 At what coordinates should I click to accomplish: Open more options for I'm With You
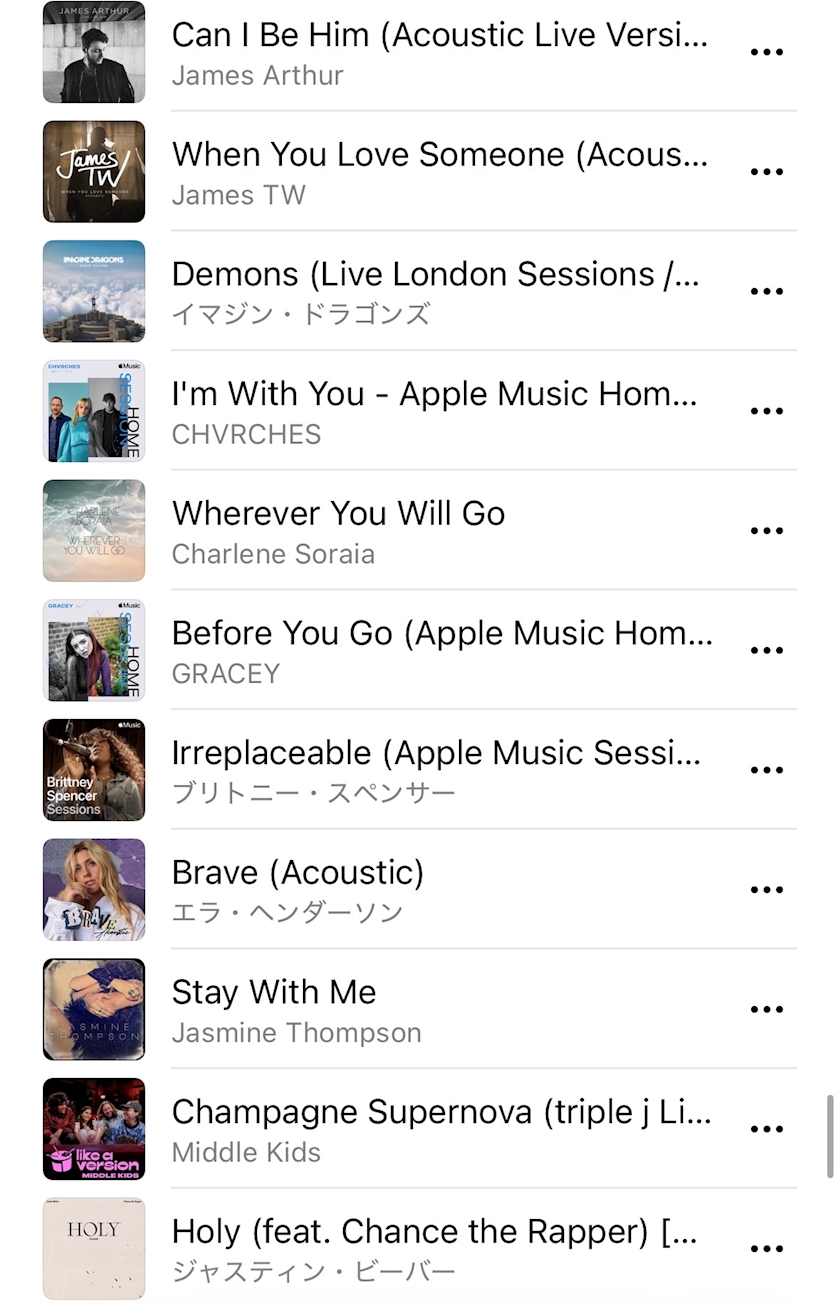[x=766, y=411]
